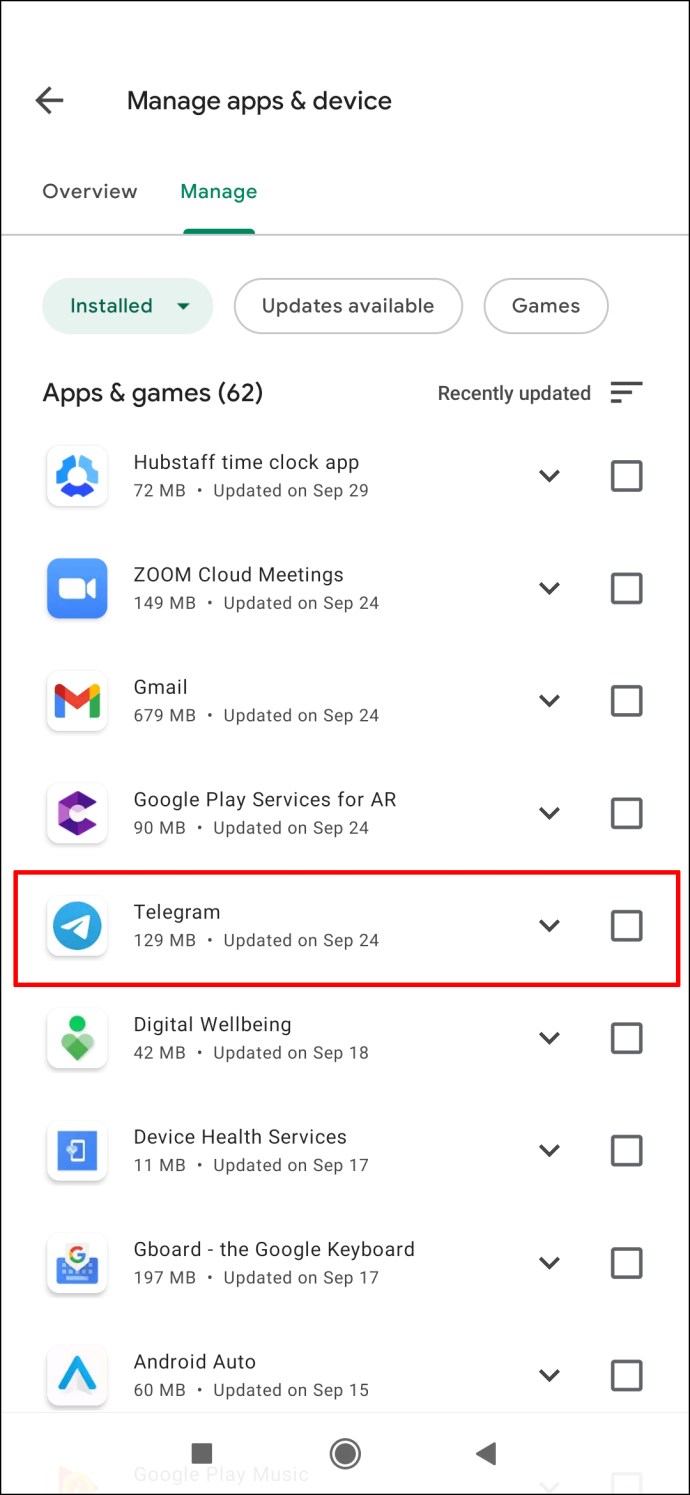Open the Installed dropdown chip
690x1495 pixels.
[x=127, y=306]
